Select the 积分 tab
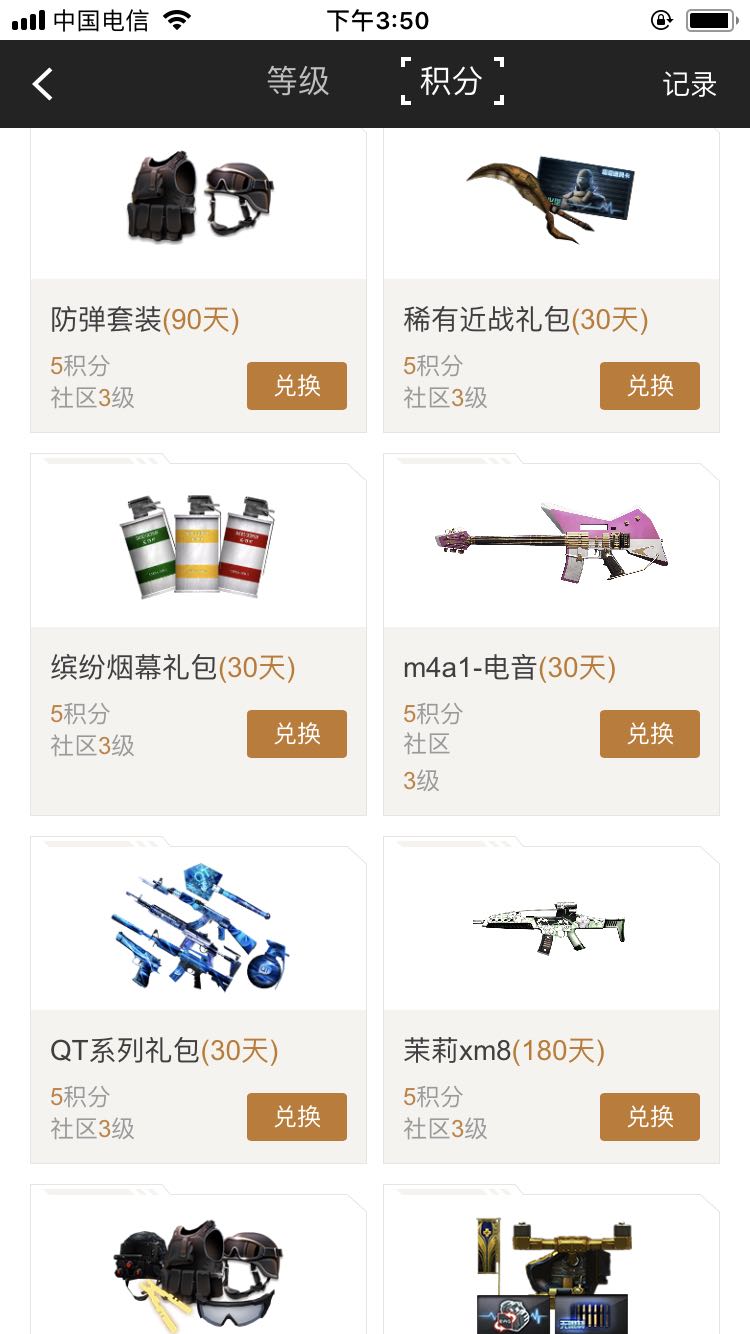This screenshot has width=750, height=1334. coord(451,82)
